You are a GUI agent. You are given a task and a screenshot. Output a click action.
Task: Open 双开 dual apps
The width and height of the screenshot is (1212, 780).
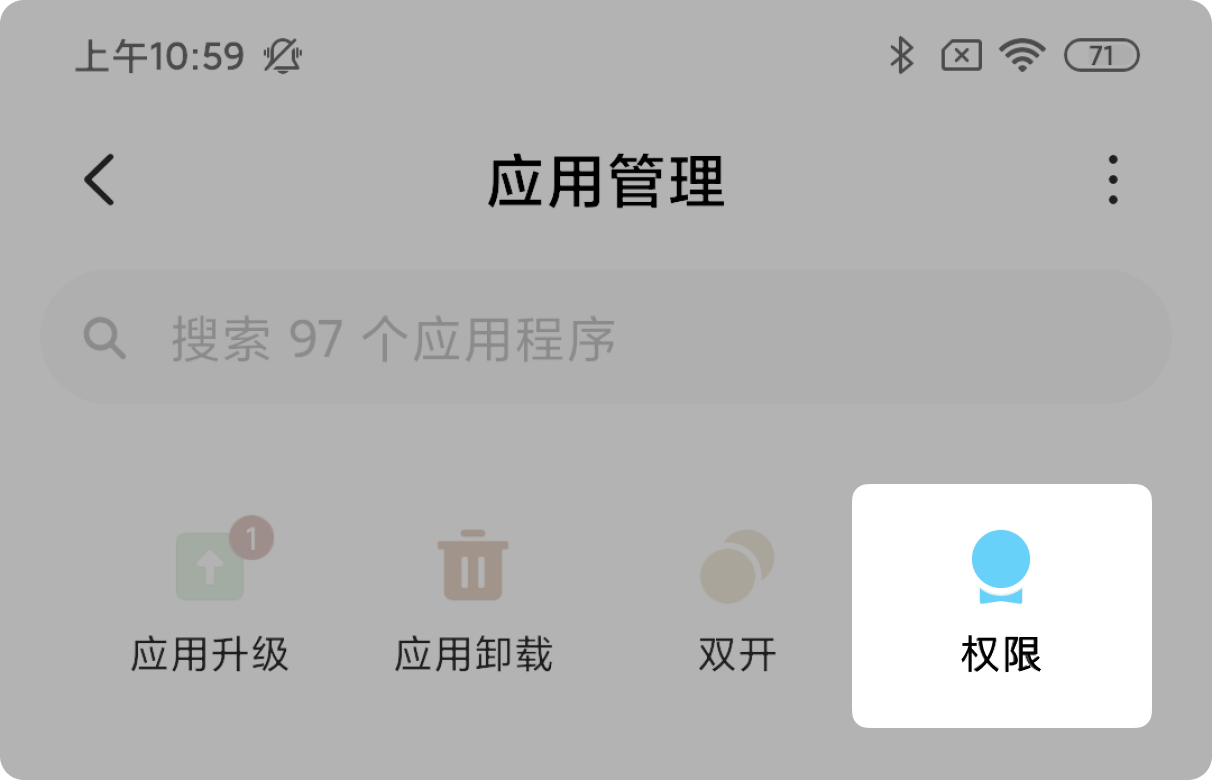(x=737, y=600)
